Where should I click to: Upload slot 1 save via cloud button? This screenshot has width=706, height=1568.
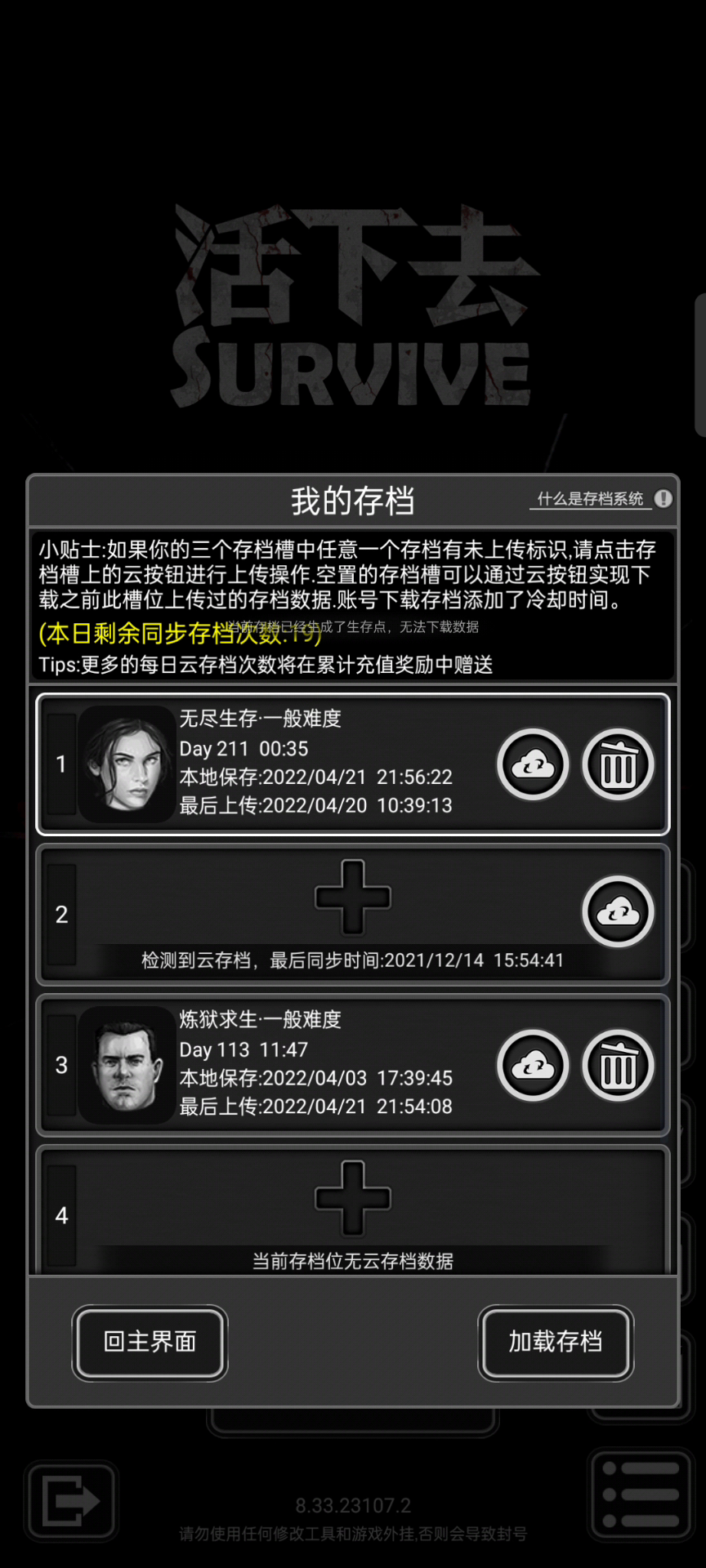click(x=534, y=764)
